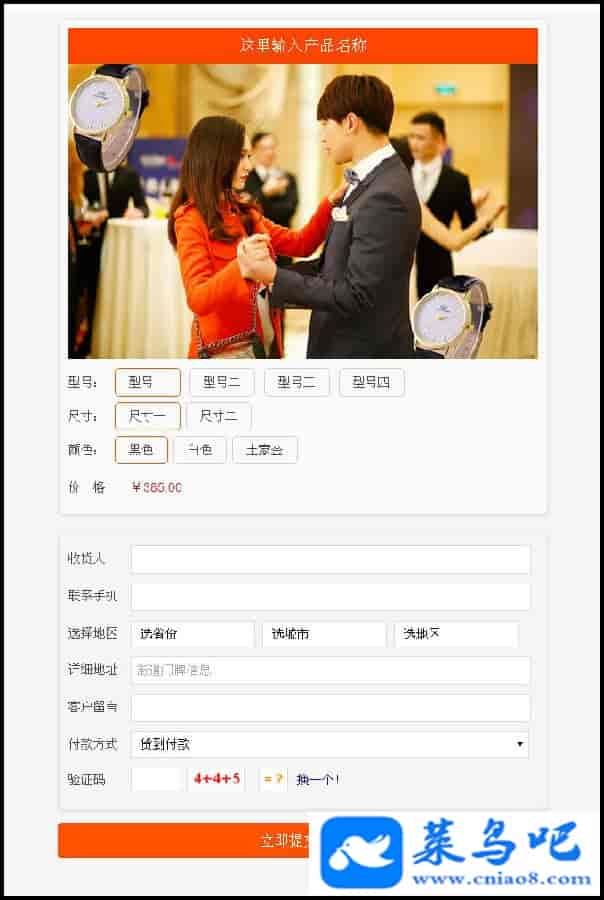Viewport: 604px width, 900px height.
Task: Select the 白色 color option
Action: click(200, 450)
